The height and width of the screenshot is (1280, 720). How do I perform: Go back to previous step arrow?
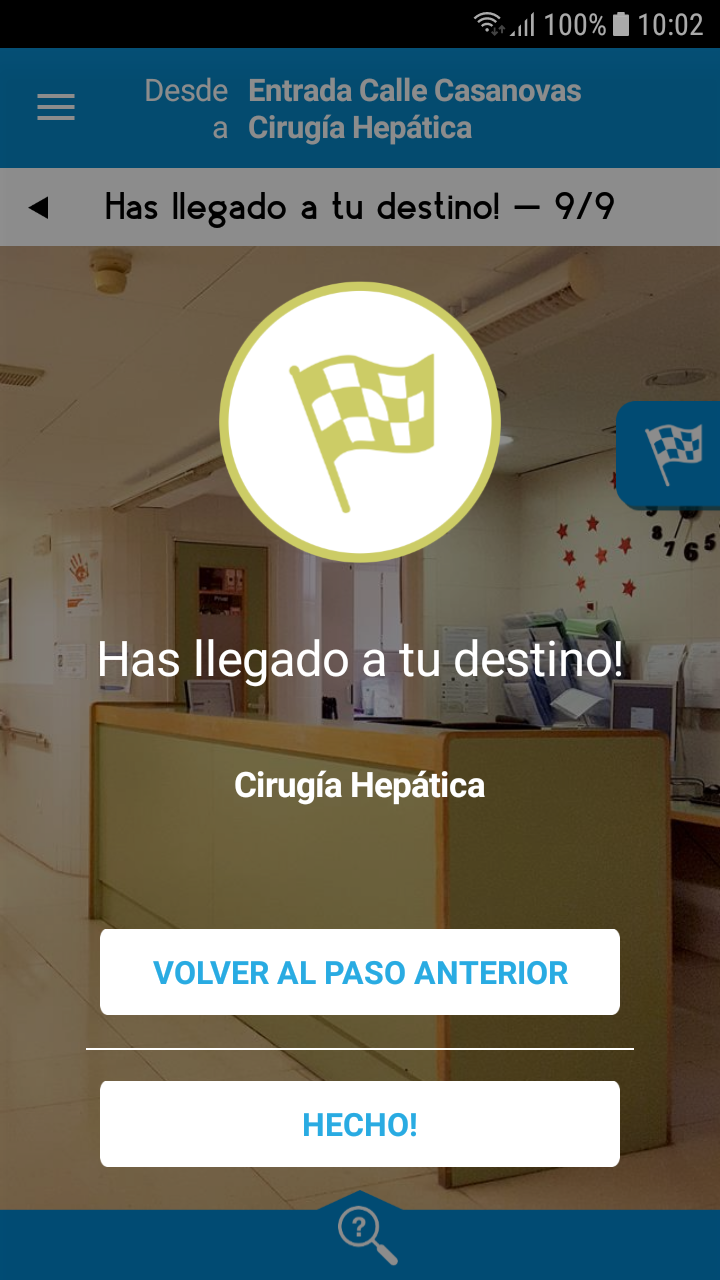pyautogui.click(x=39, y=208)
